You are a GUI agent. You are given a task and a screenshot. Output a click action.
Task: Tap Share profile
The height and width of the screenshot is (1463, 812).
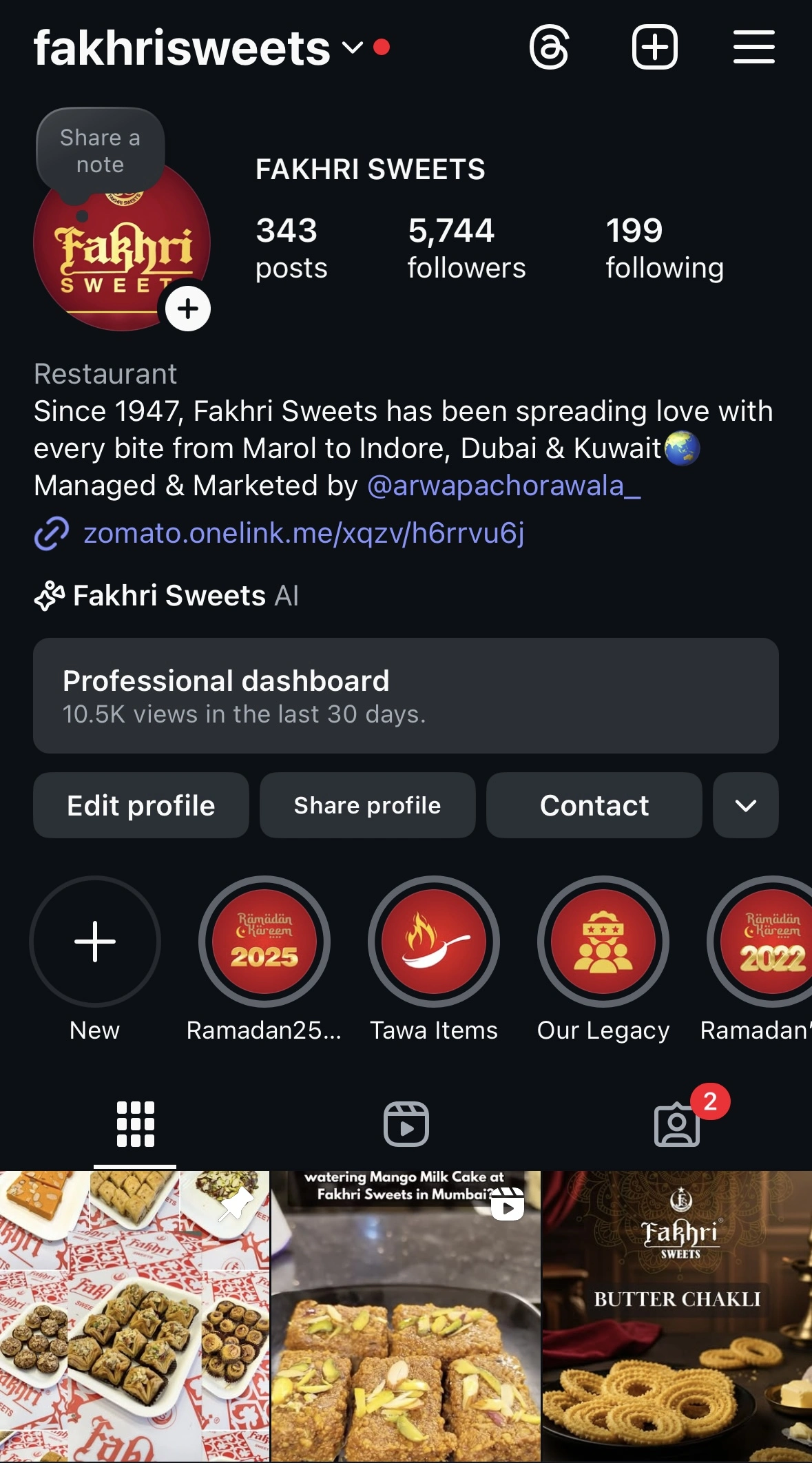367,805
